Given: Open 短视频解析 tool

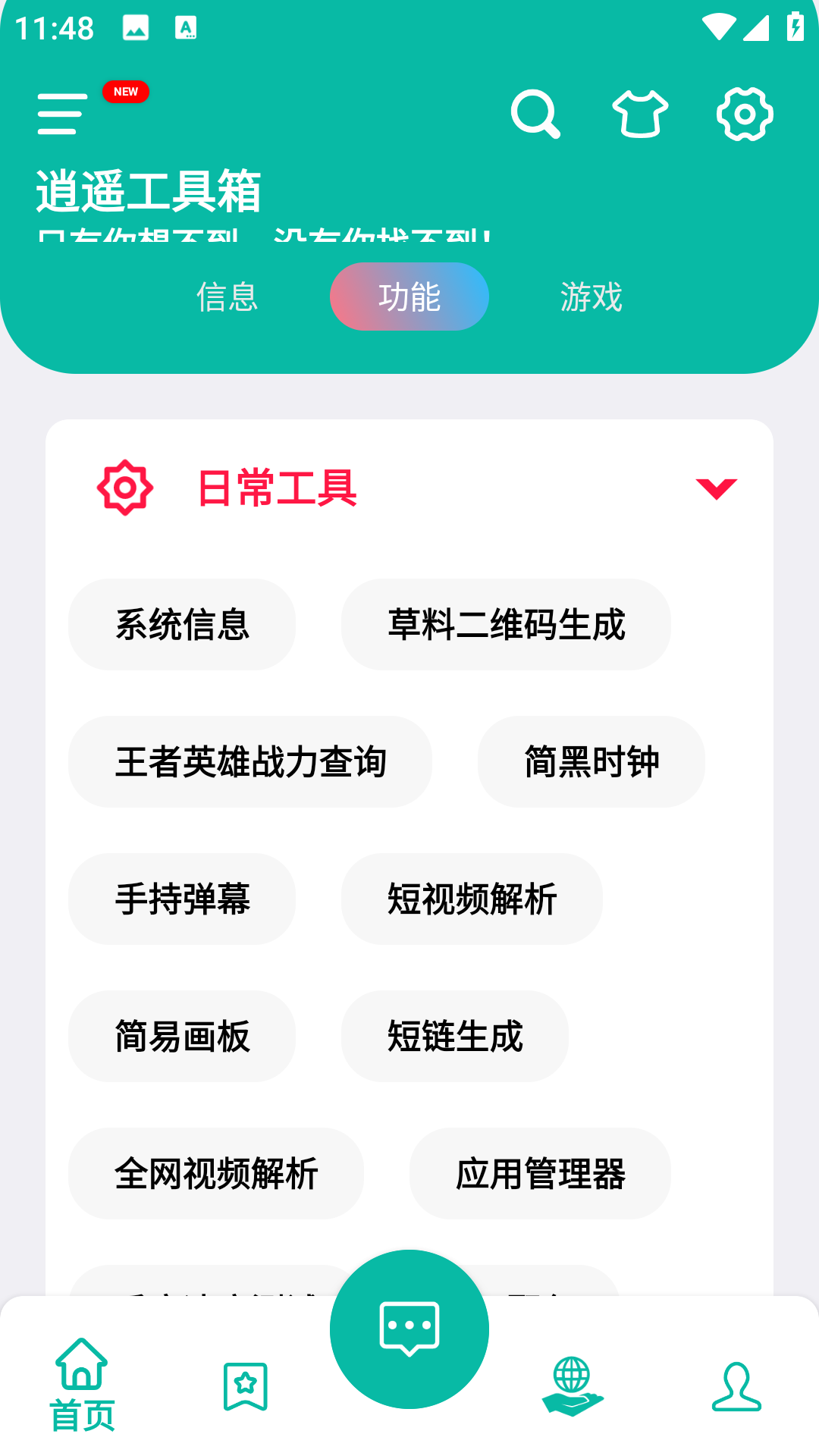Looking at the screenshot, I should click(471, 899).
